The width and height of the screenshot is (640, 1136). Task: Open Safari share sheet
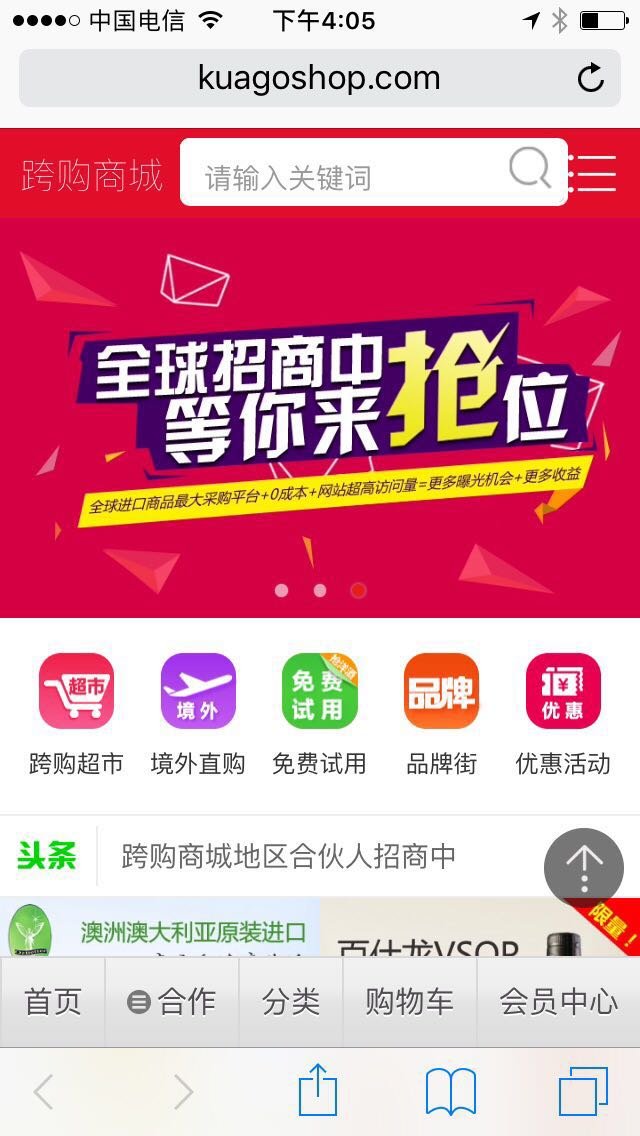click(318, 1089)
